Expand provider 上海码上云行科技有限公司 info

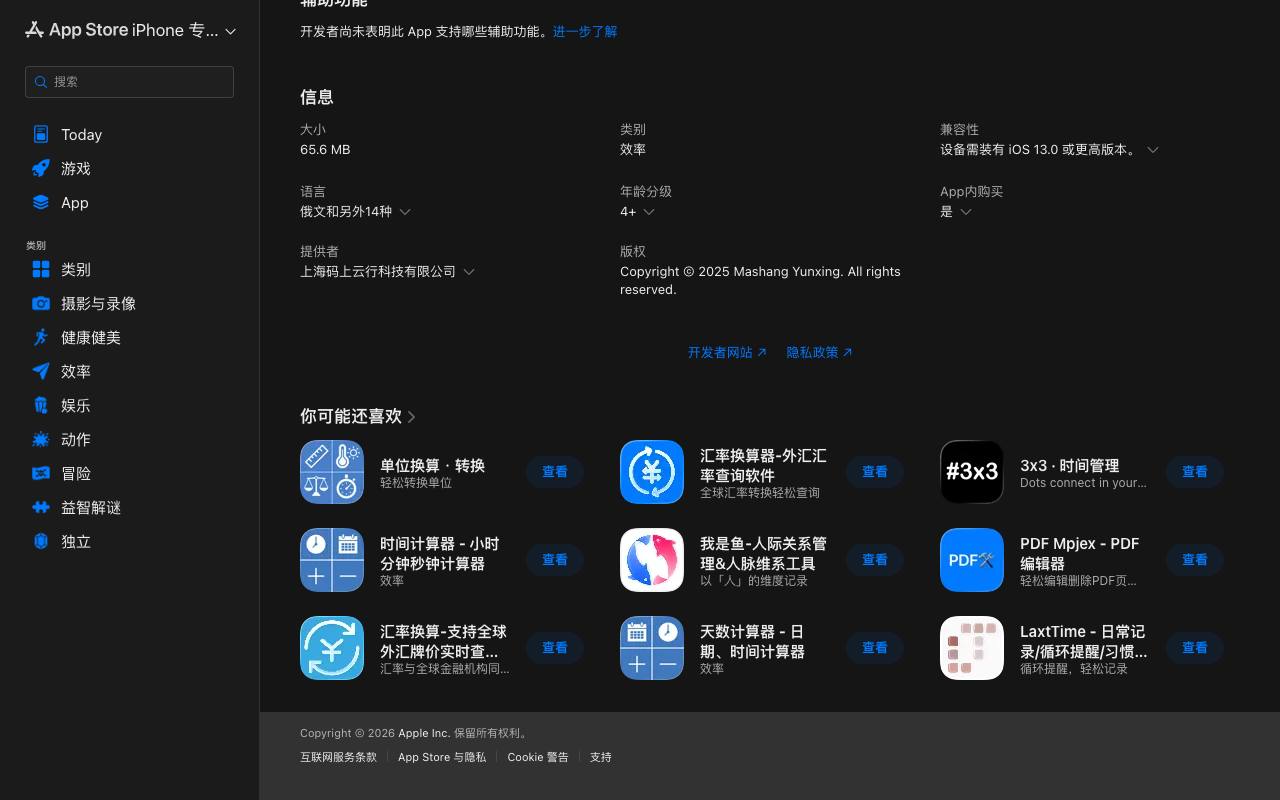coord(388,272)
